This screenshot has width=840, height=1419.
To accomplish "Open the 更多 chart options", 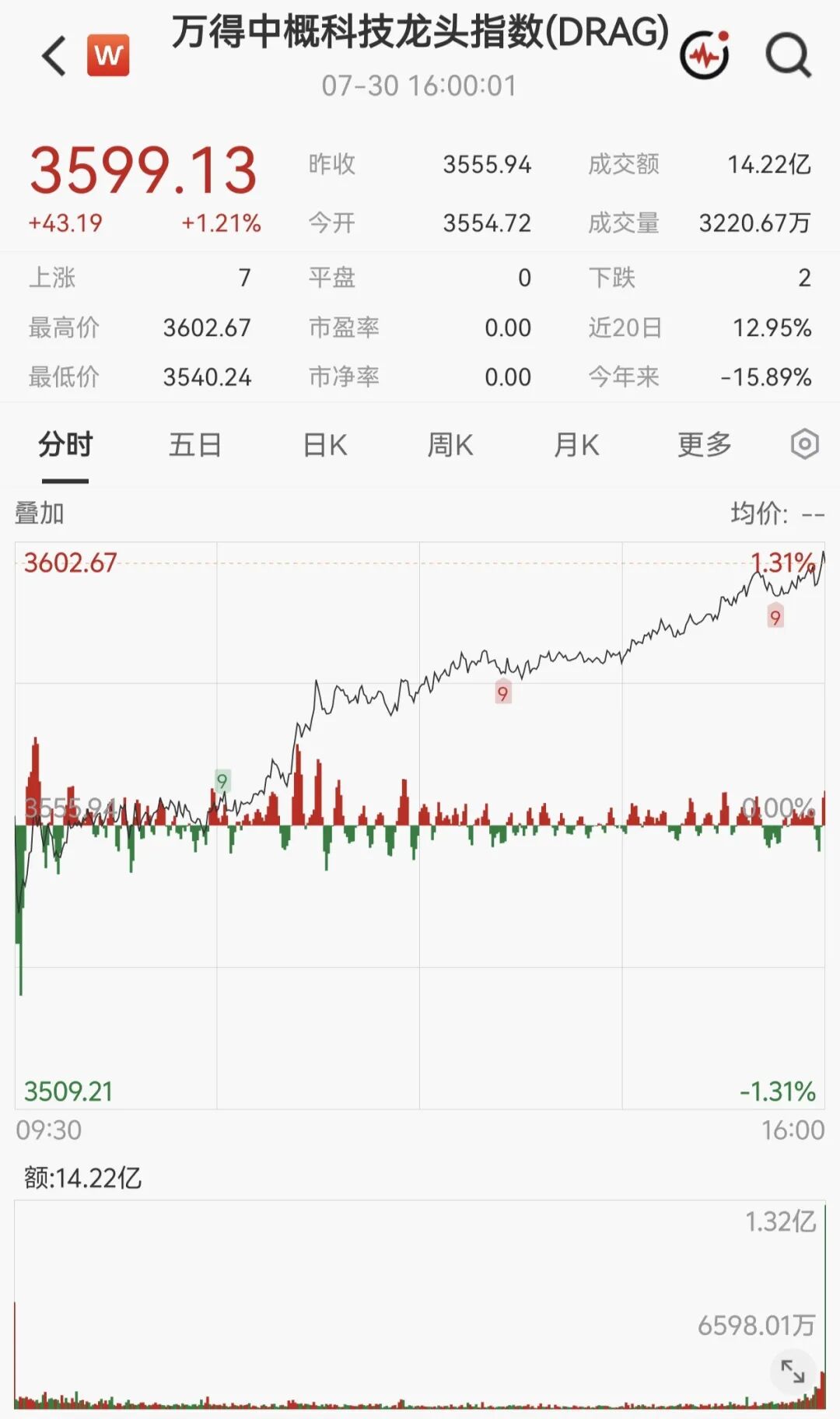I will coord(705,445).
